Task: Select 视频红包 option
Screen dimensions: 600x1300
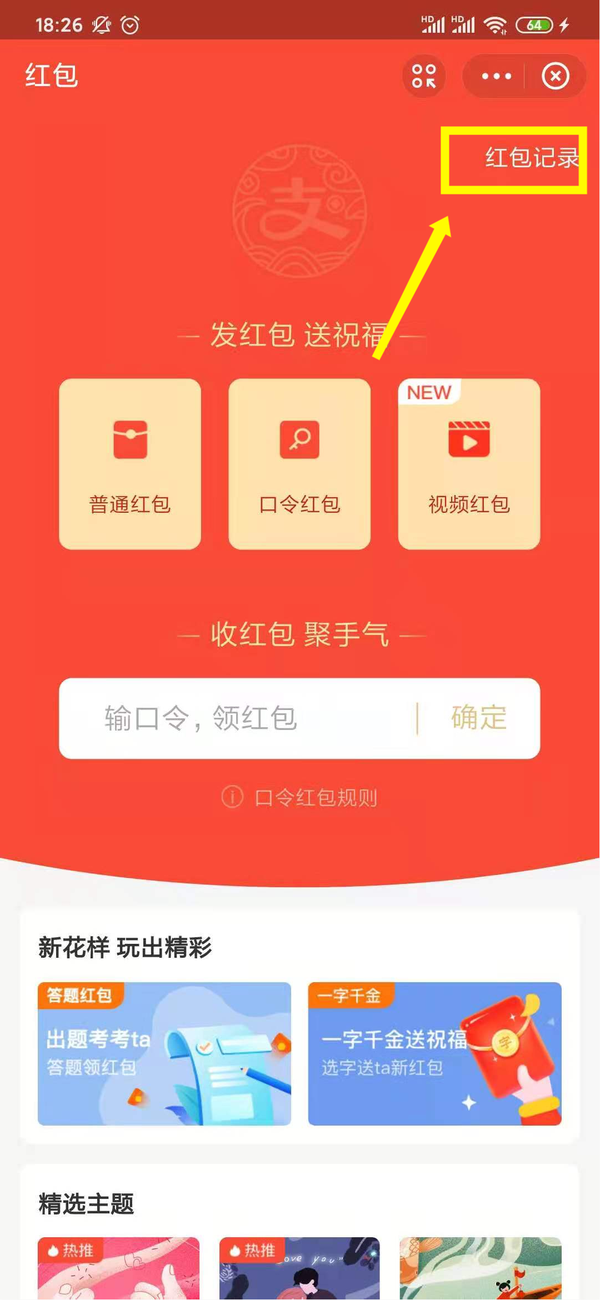Action: [x=469, y=464]
